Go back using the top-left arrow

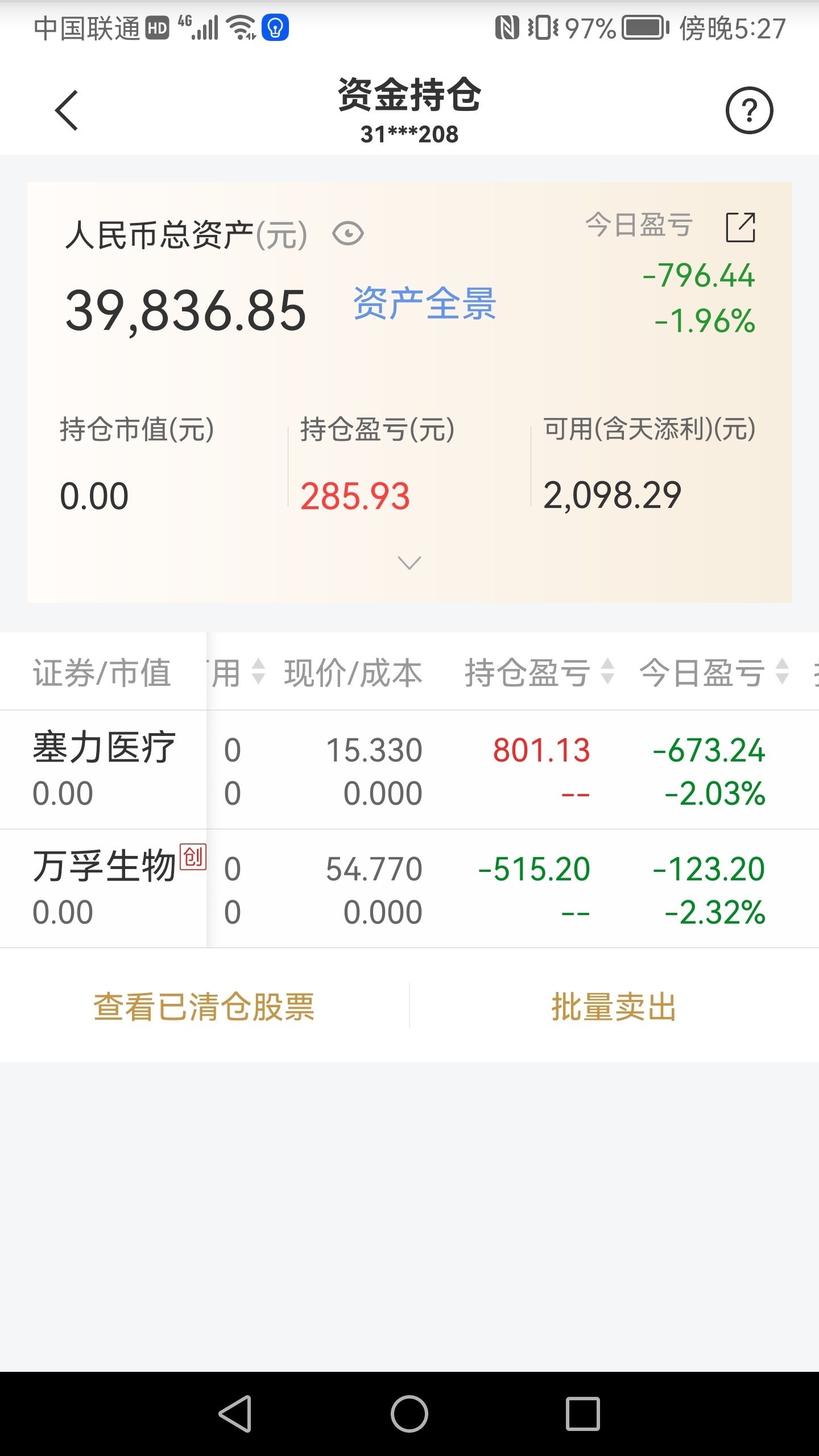pyautogui.click(x=67, y=110)
